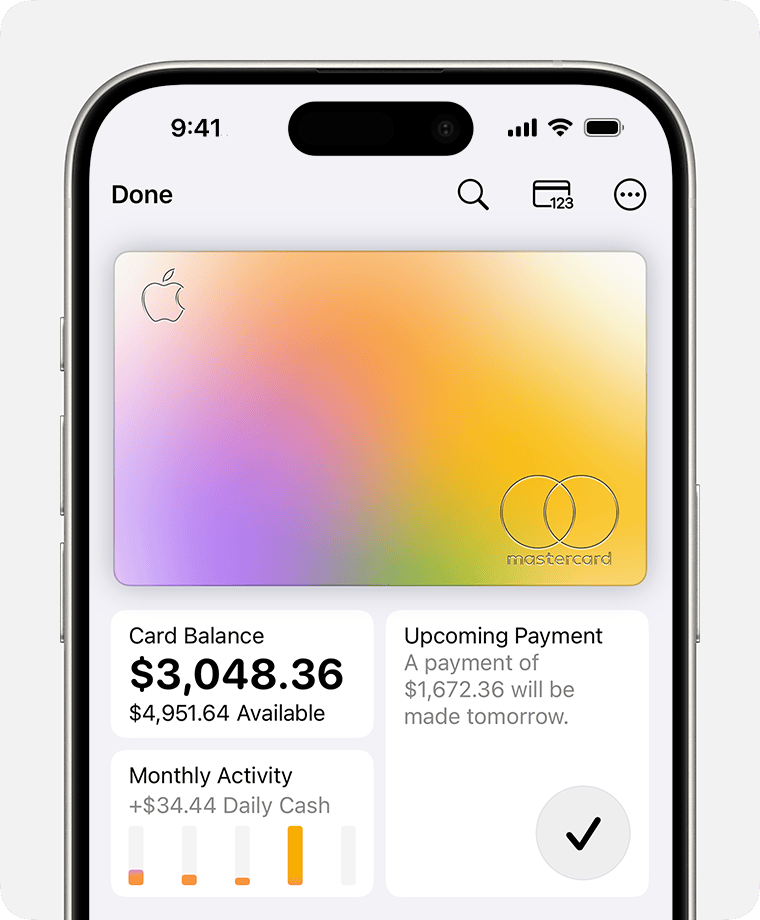Open the more options ellipsis menu

coord(630,195)
